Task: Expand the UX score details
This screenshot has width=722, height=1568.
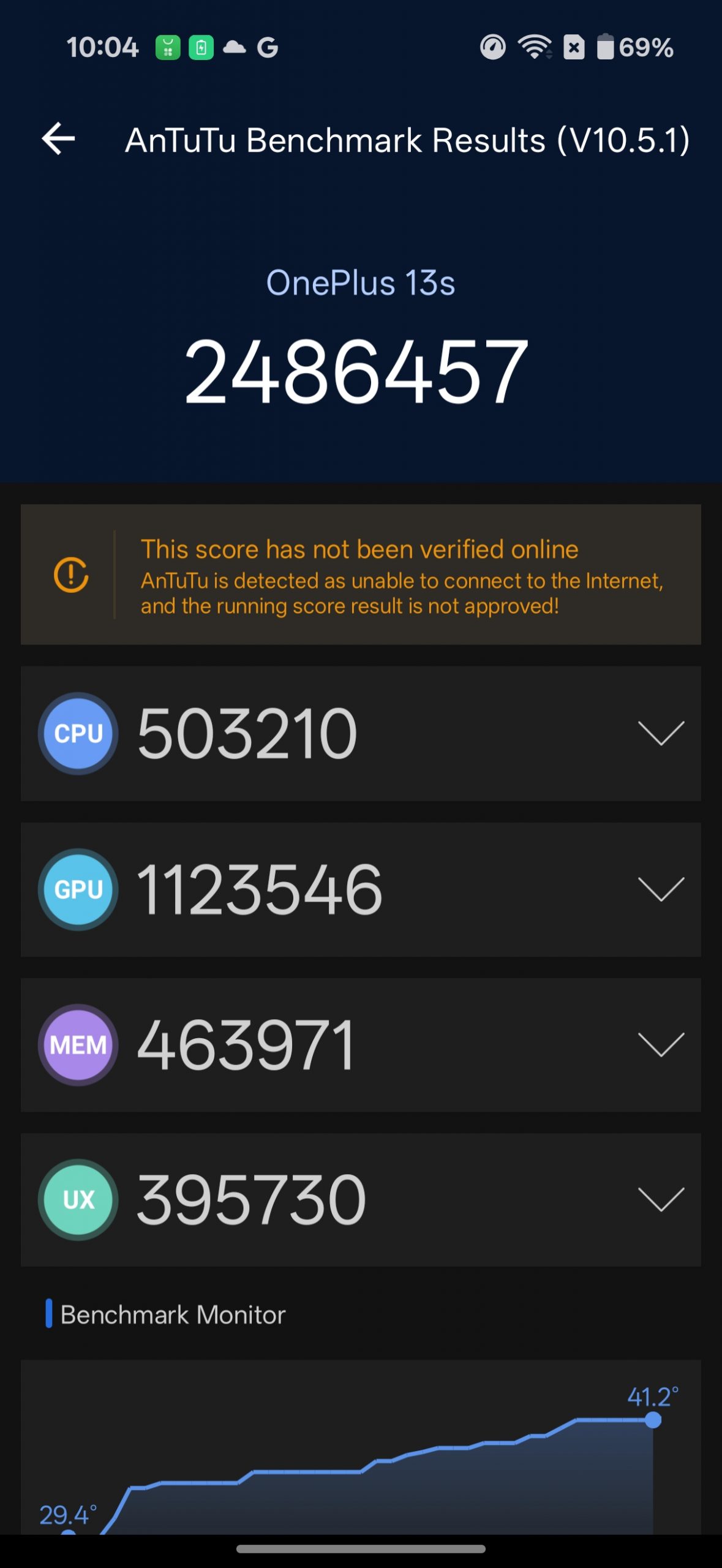Action: coord(660,1199)
